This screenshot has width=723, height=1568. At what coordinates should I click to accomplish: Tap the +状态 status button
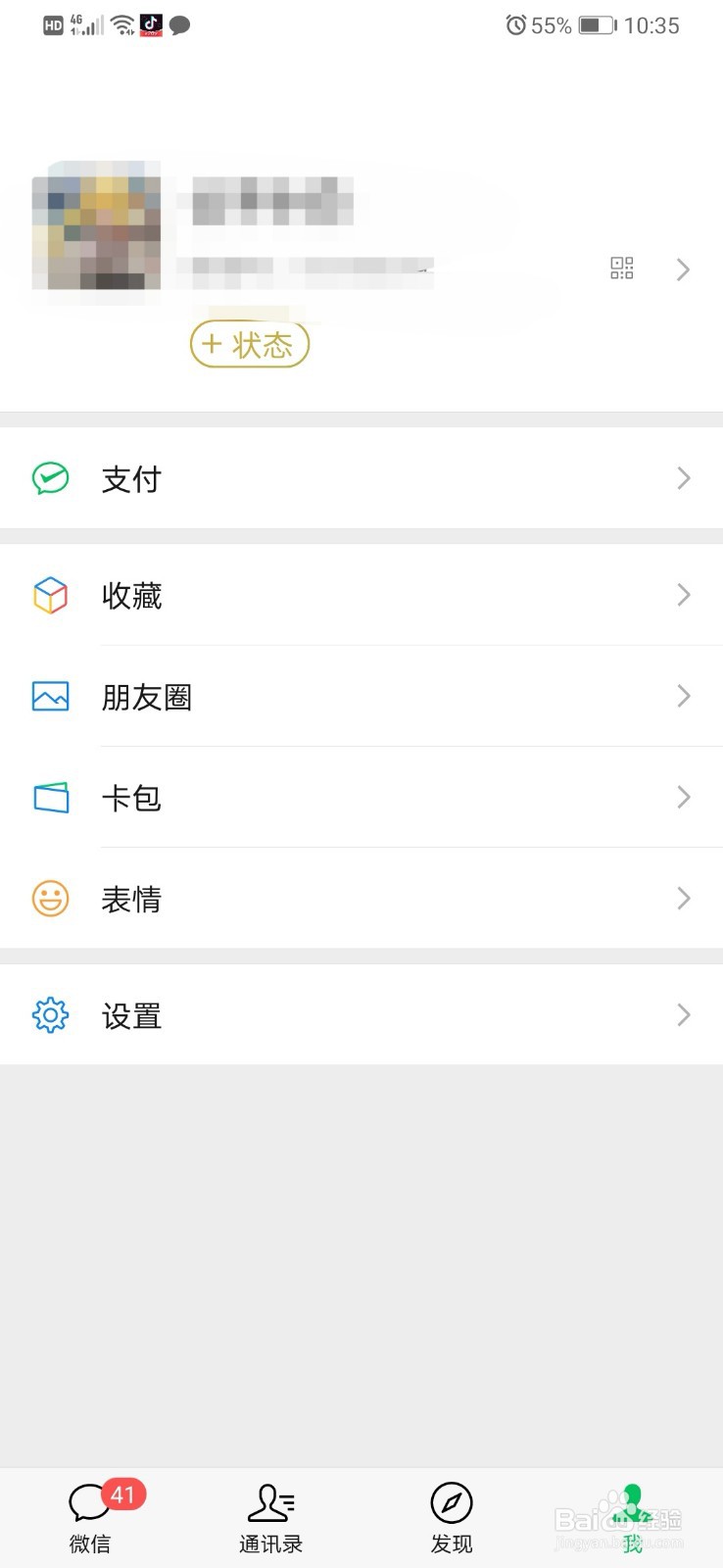[x=249, y=345]
